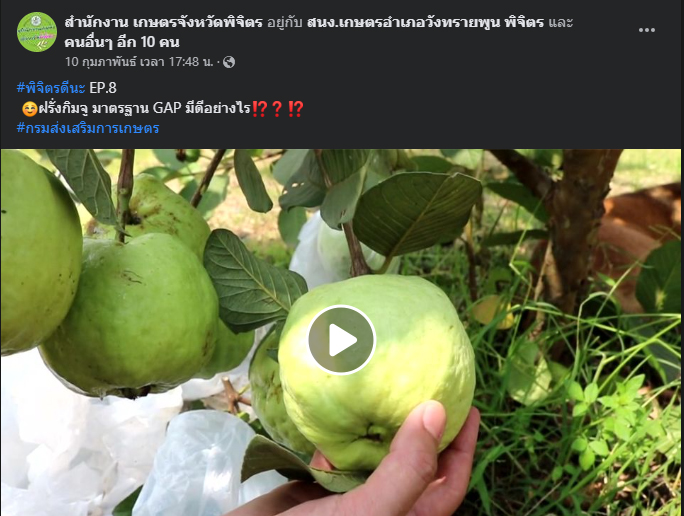This screenshot has width=684, height=516.
Task: Open the page's profile picture
Action: pyautogui.click(x=37, y=32)
